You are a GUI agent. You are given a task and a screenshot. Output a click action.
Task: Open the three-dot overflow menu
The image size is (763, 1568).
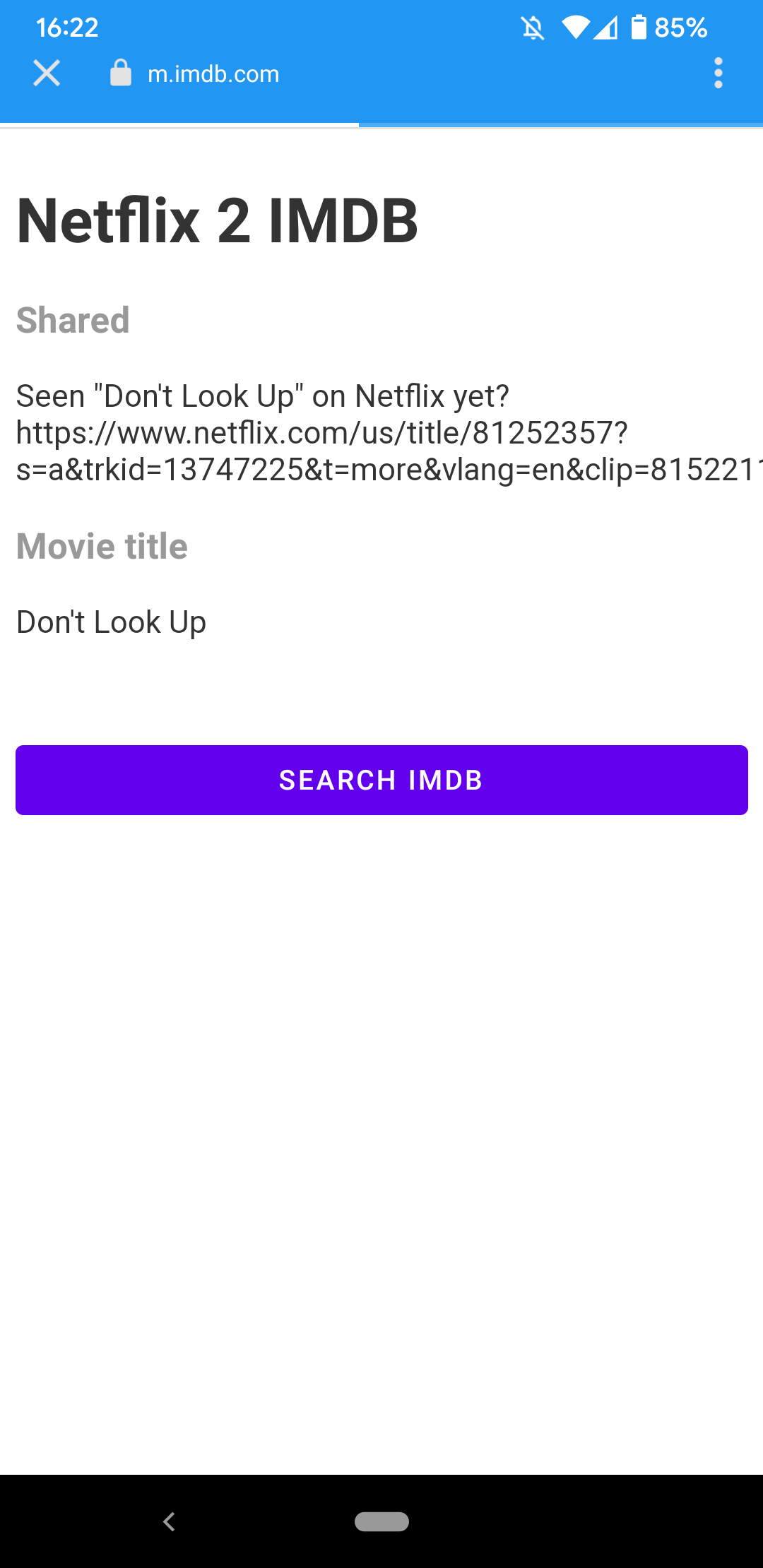point(718,73)
